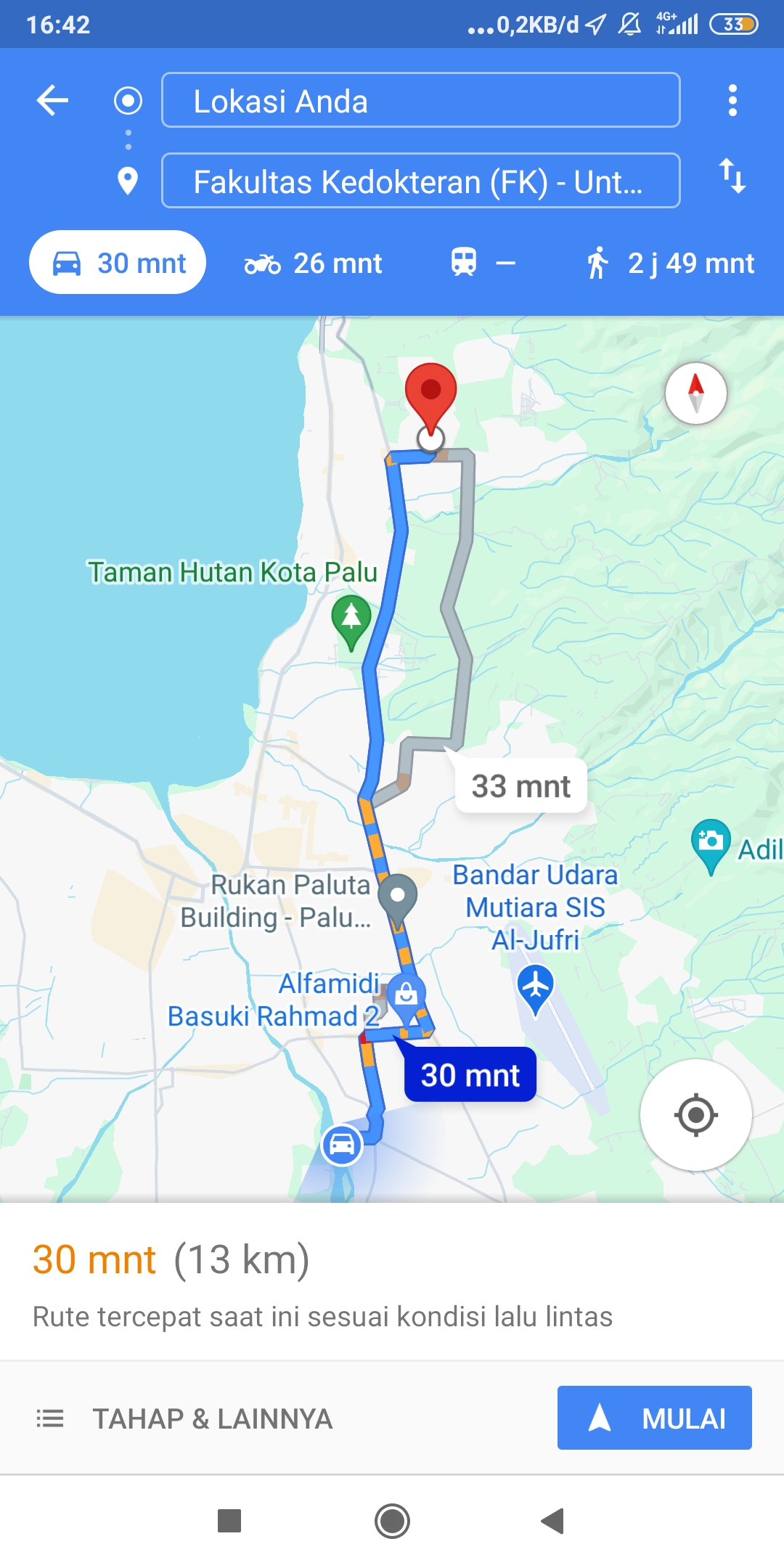The height and width of the screenshot is (1568, 784).
Task: Change the Fakultas Kedokteran destination field
Action: [420, 181]
